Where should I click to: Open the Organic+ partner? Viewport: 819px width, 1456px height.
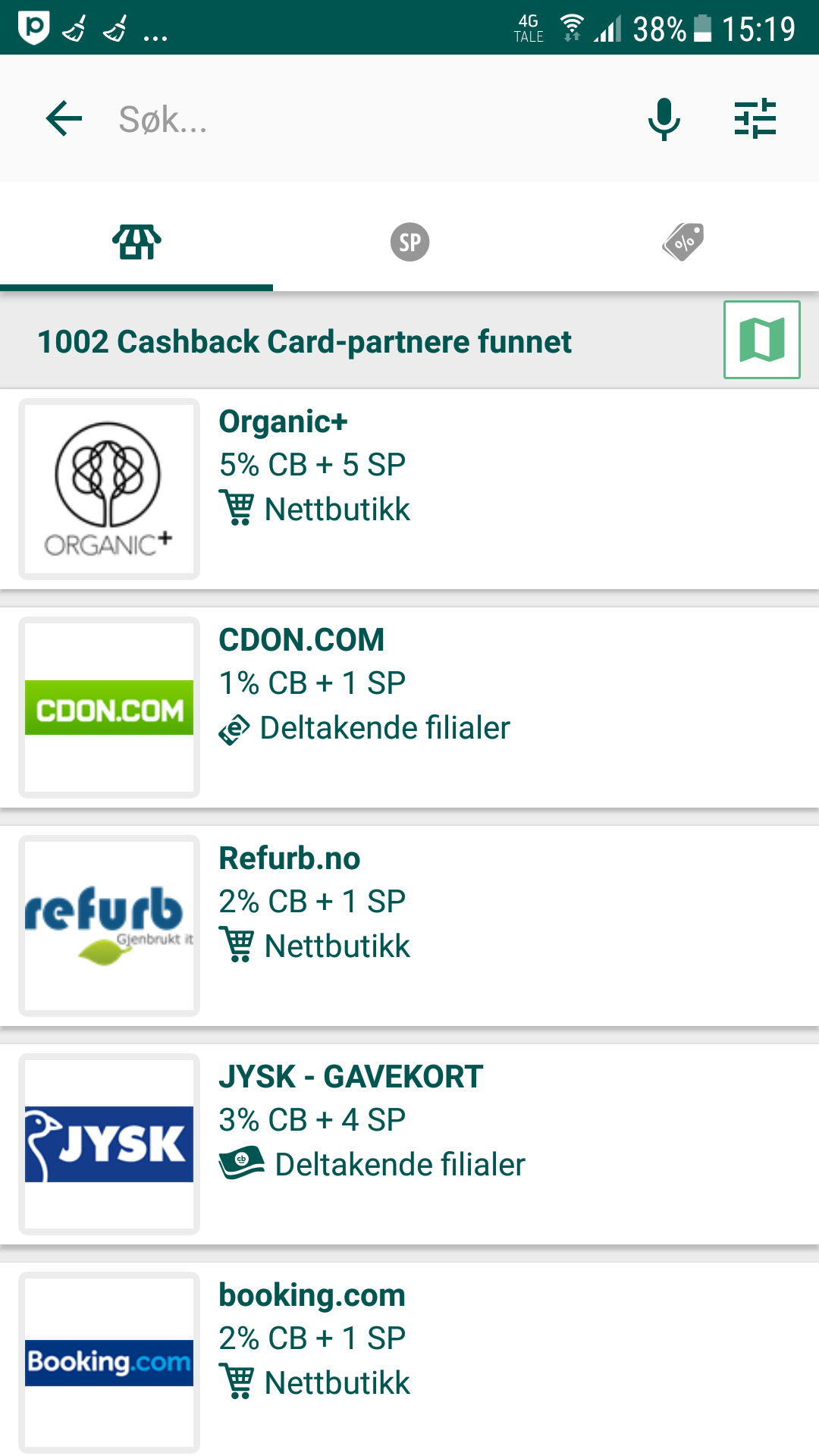409,489
